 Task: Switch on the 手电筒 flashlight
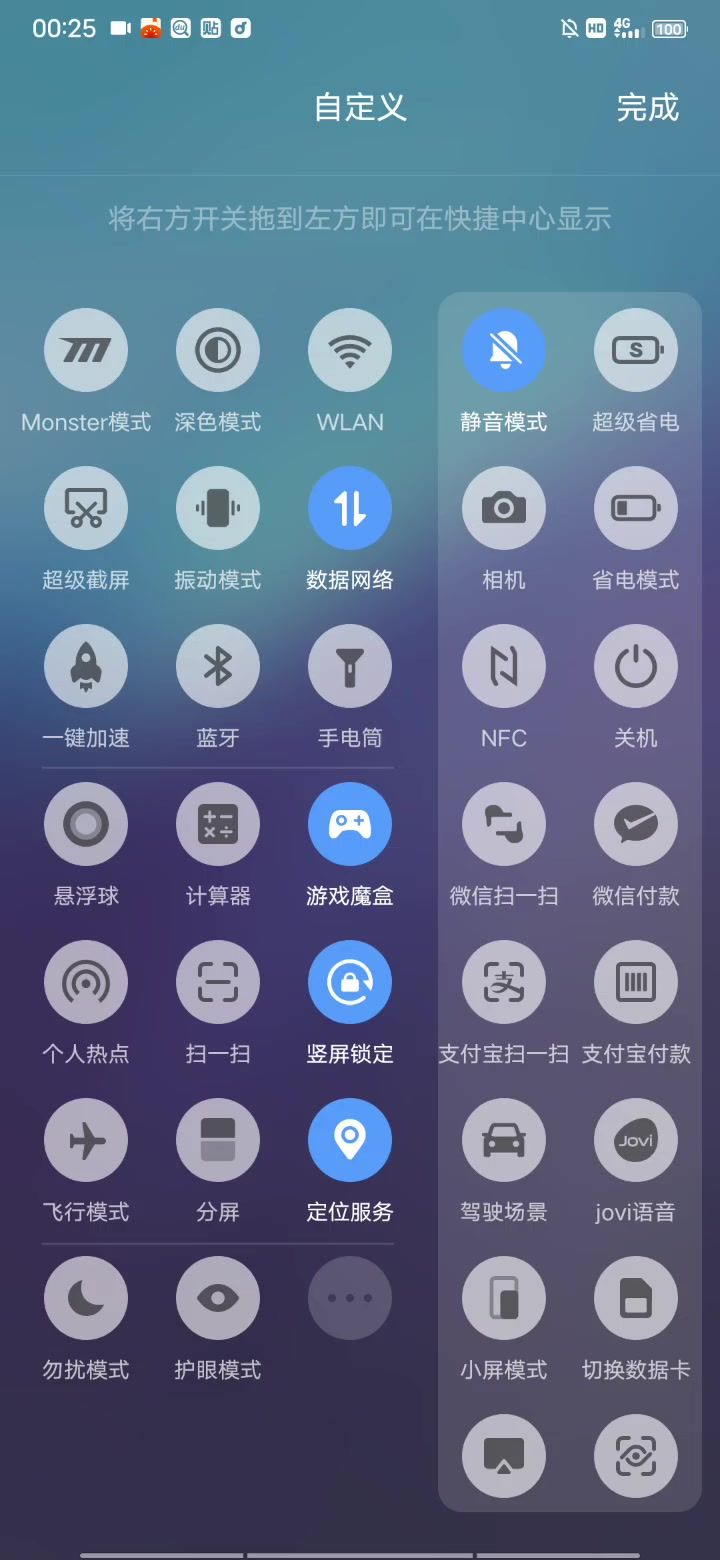pos(350,666)
